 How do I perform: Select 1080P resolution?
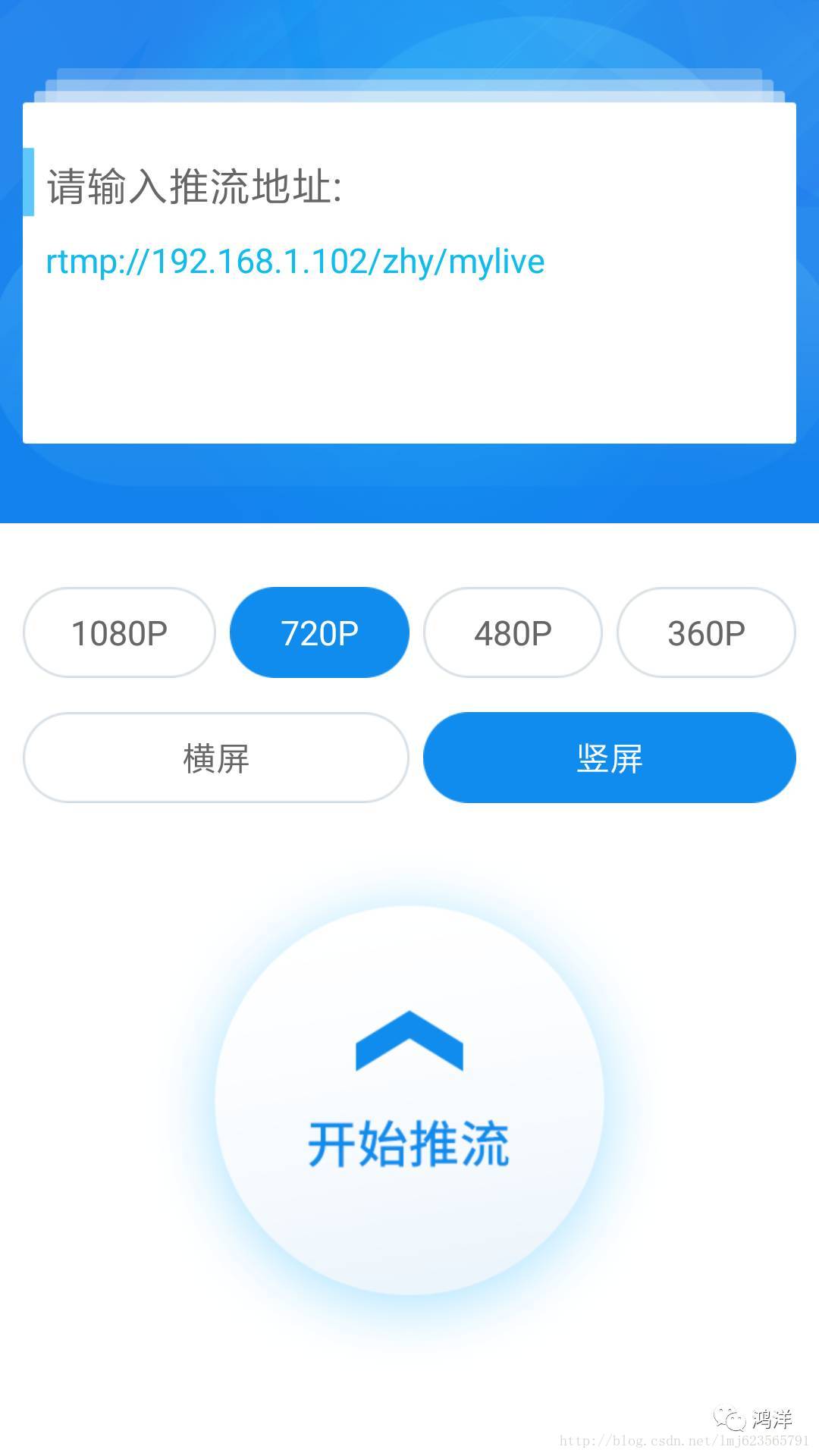pos(119,632)
